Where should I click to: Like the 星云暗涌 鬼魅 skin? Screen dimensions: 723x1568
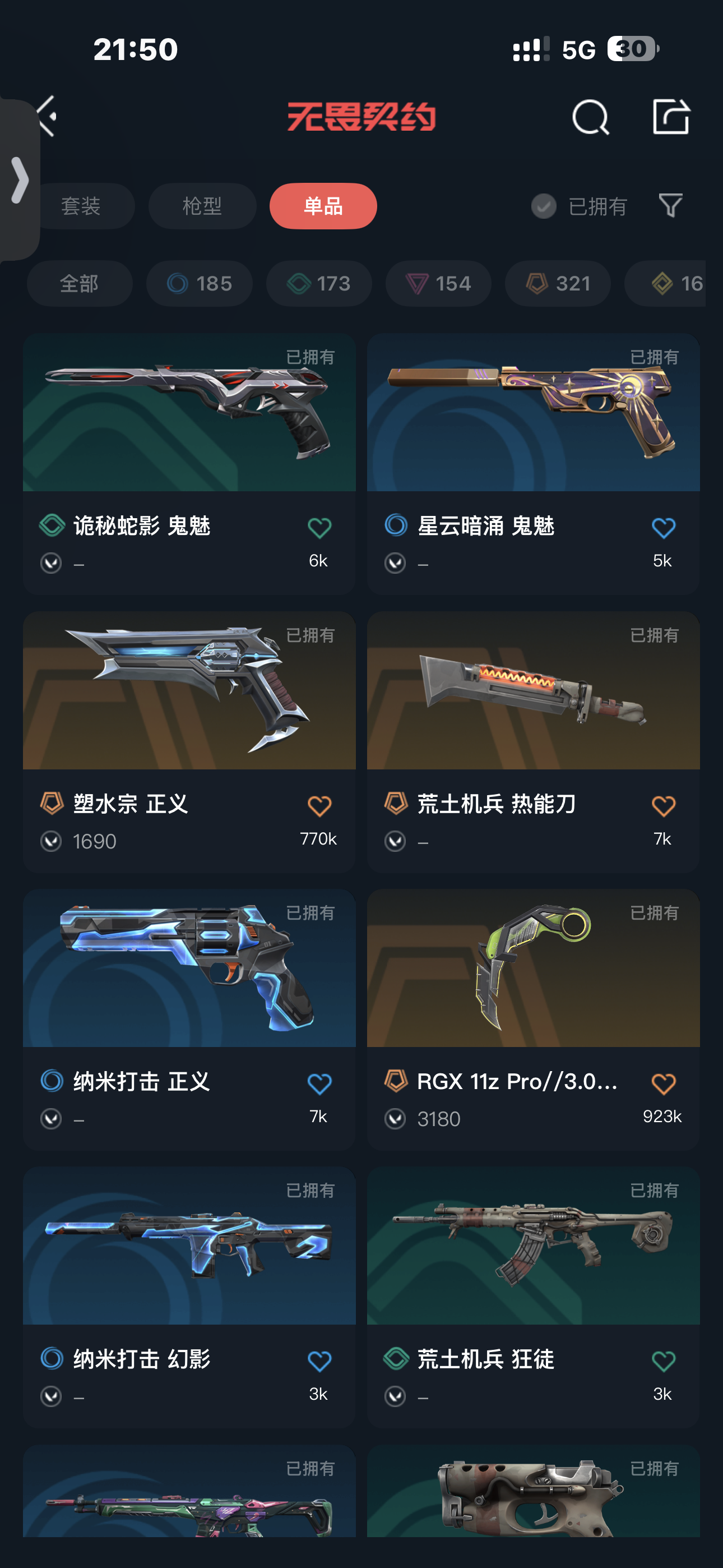pyautogui.click(x=662, y=527)
